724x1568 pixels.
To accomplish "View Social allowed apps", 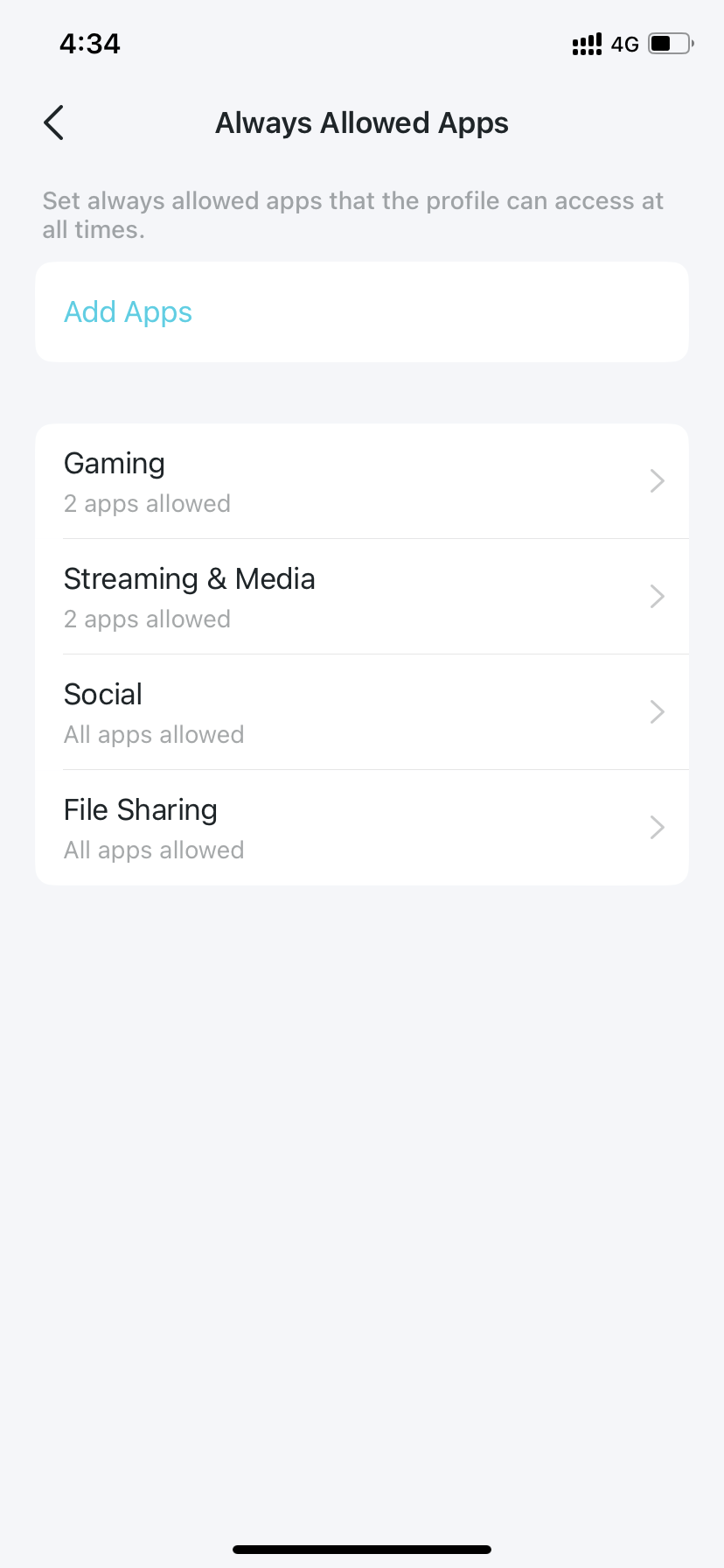I will click(x=362, y=712).
